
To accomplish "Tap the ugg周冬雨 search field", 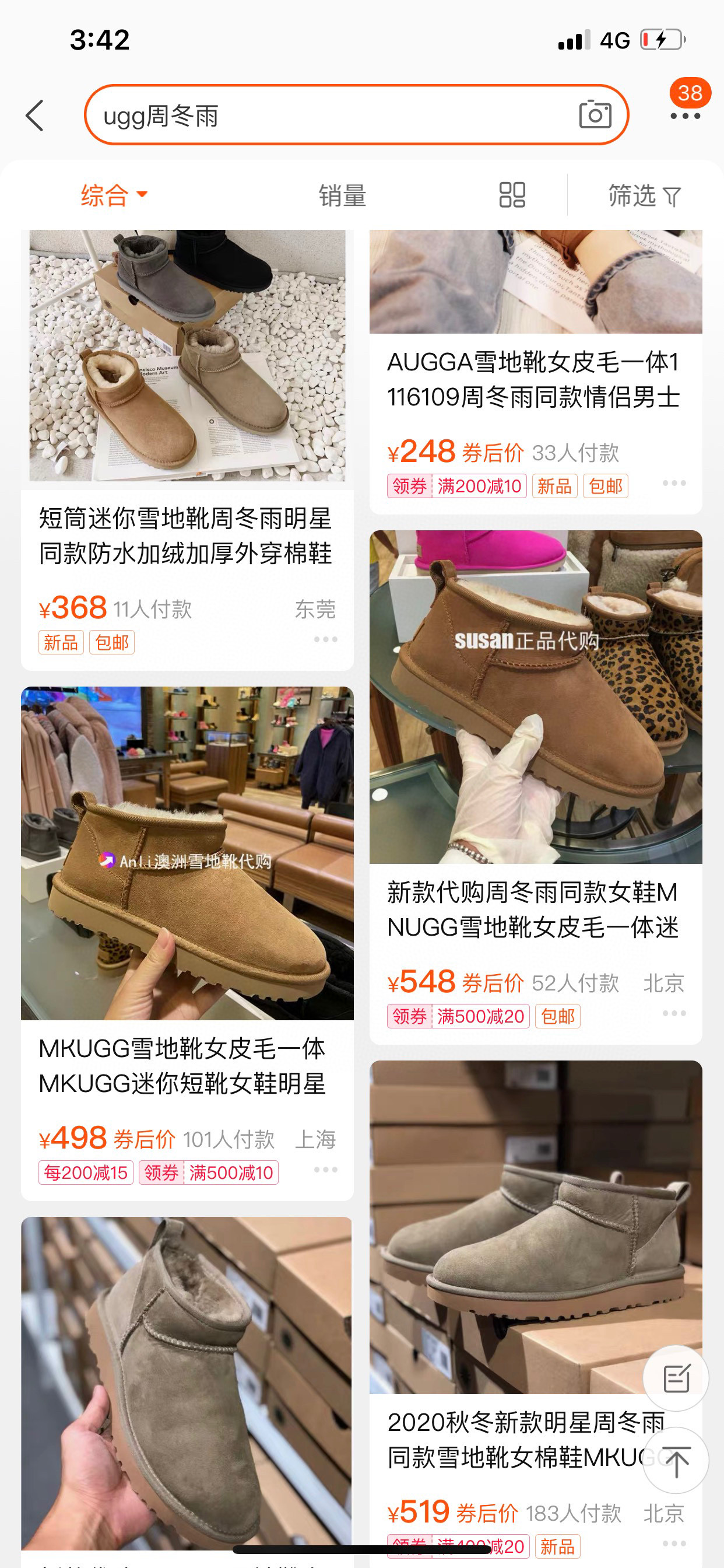I will point(329,115).
